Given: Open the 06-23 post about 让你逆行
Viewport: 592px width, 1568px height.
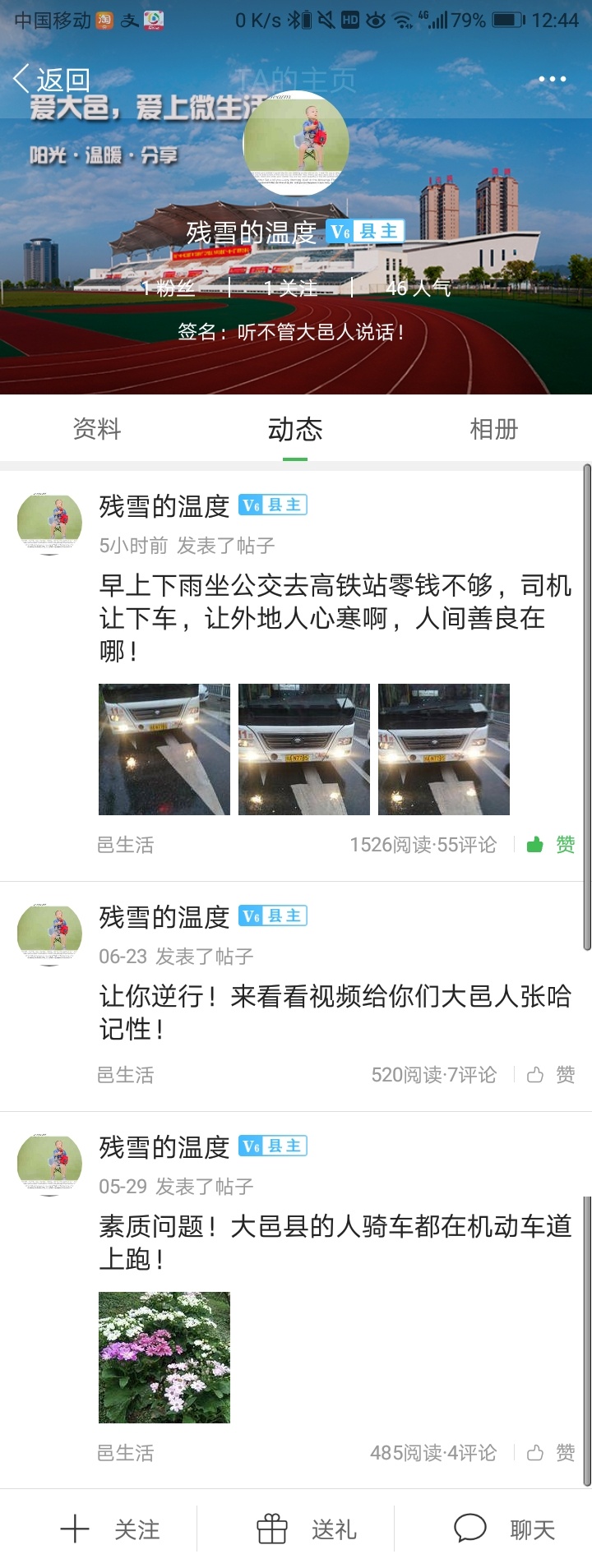Looking at the screenshot, I should [x=335, y=1012].
